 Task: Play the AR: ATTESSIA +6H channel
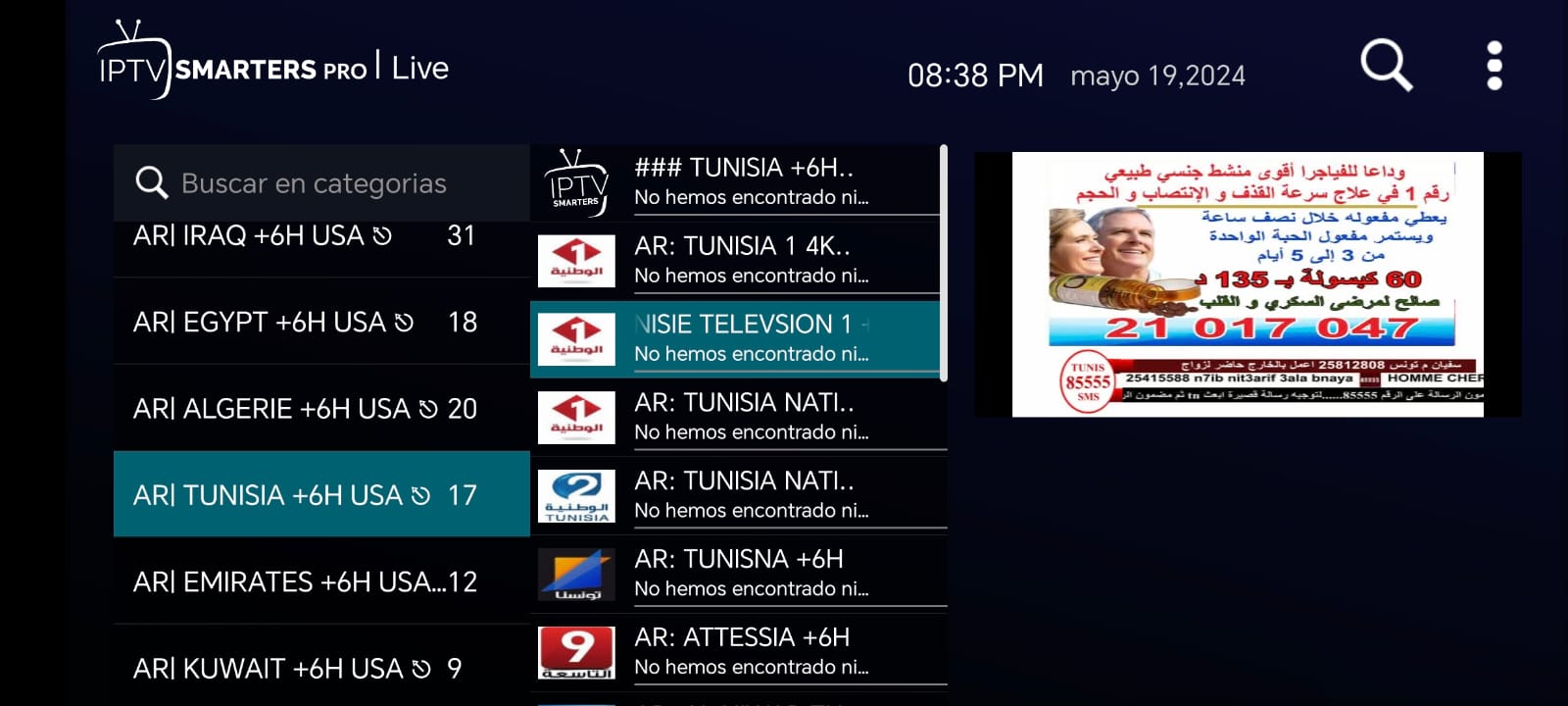pyautogui.click(x=737, y=652)
